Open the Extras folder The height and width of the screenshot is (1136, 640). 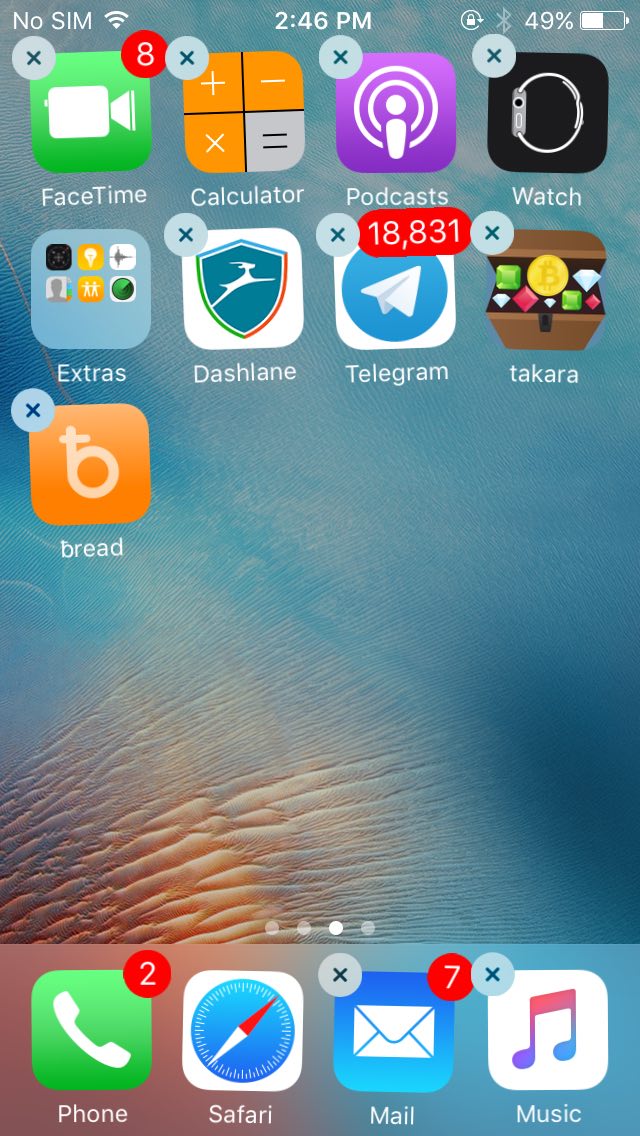91,289
